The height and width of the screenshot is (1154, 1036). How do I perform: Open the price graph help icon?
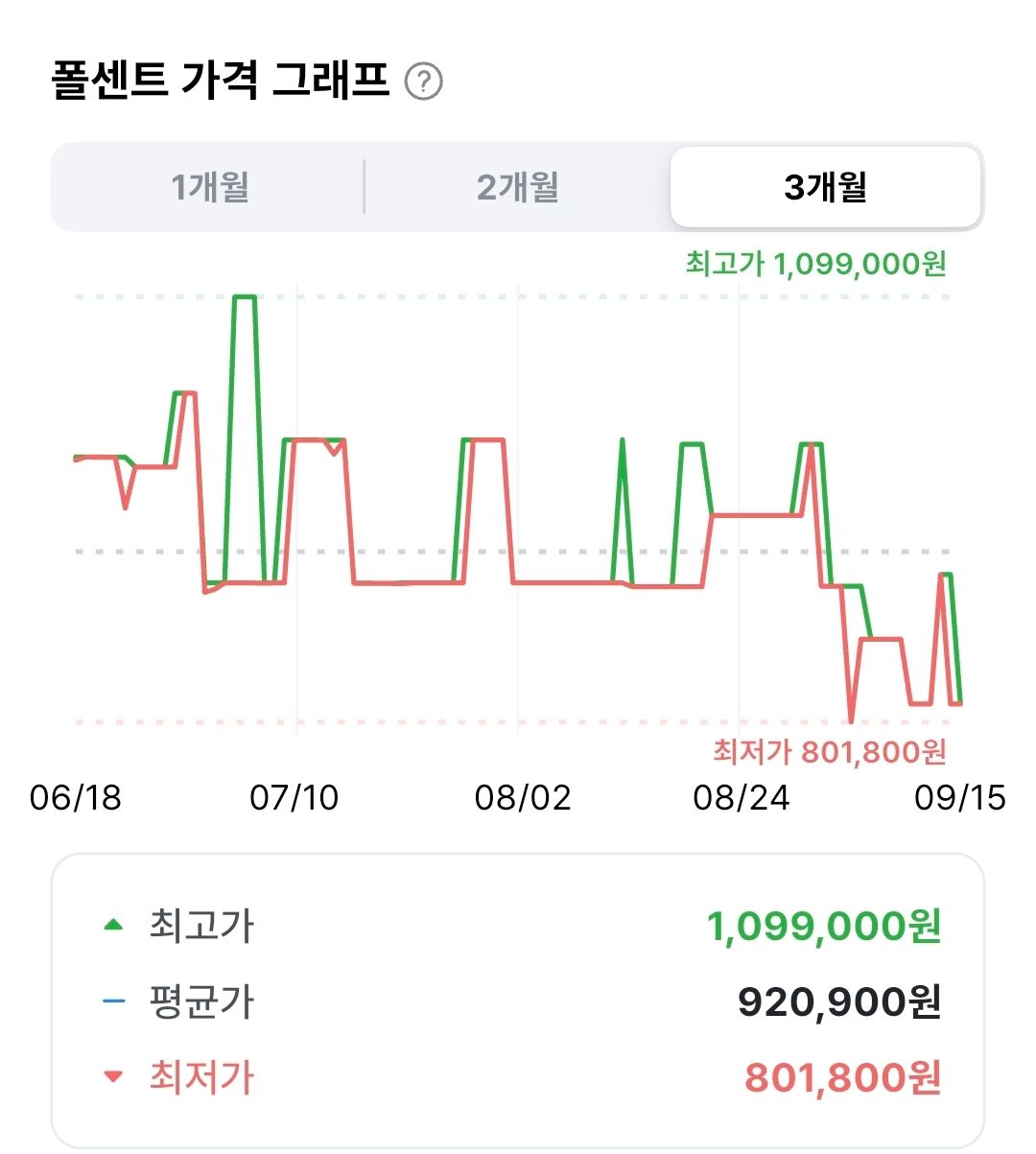[x=423, y=82]
